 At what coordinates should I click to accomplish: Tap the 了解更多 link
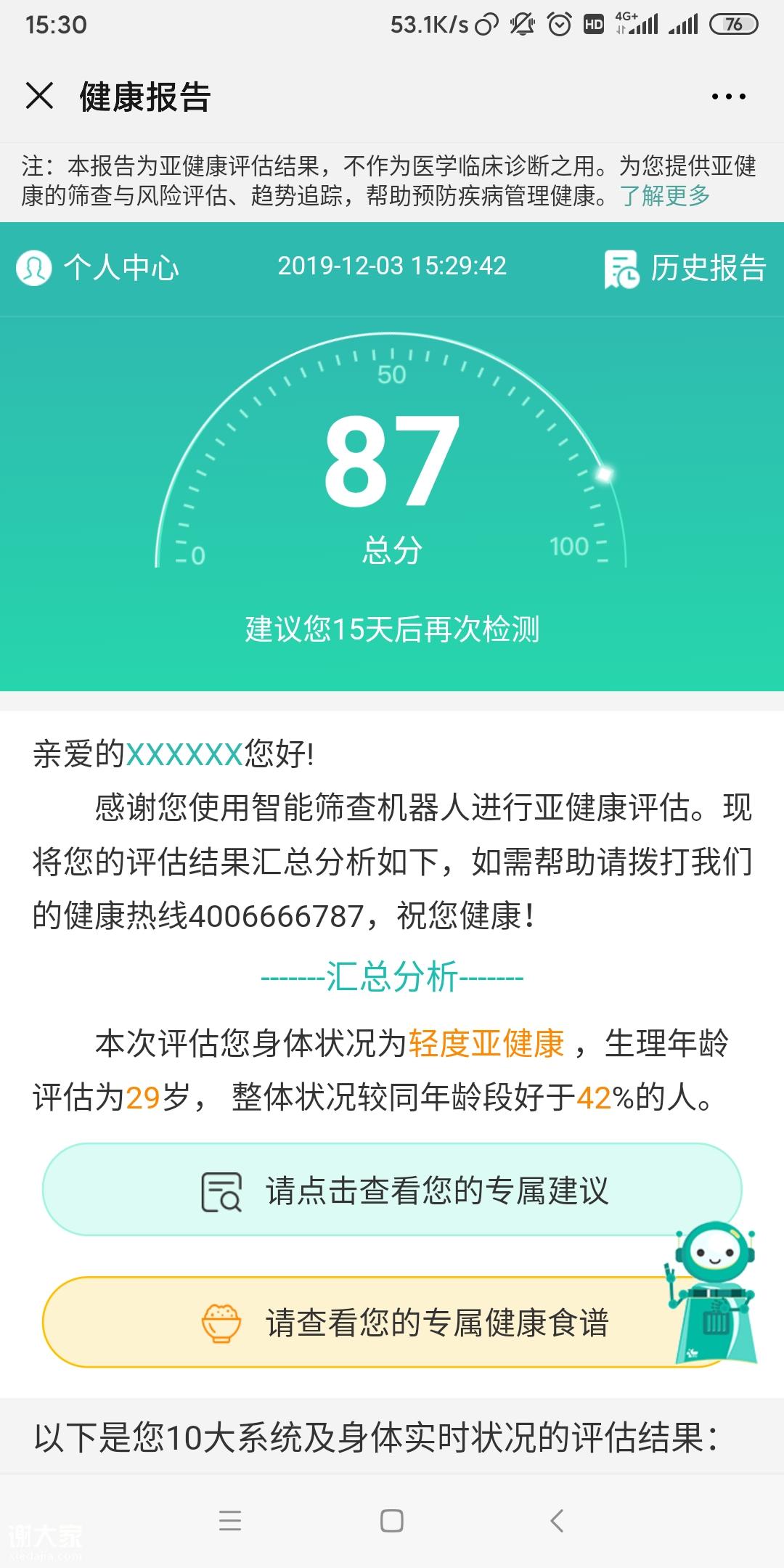[x=664, y=195]
